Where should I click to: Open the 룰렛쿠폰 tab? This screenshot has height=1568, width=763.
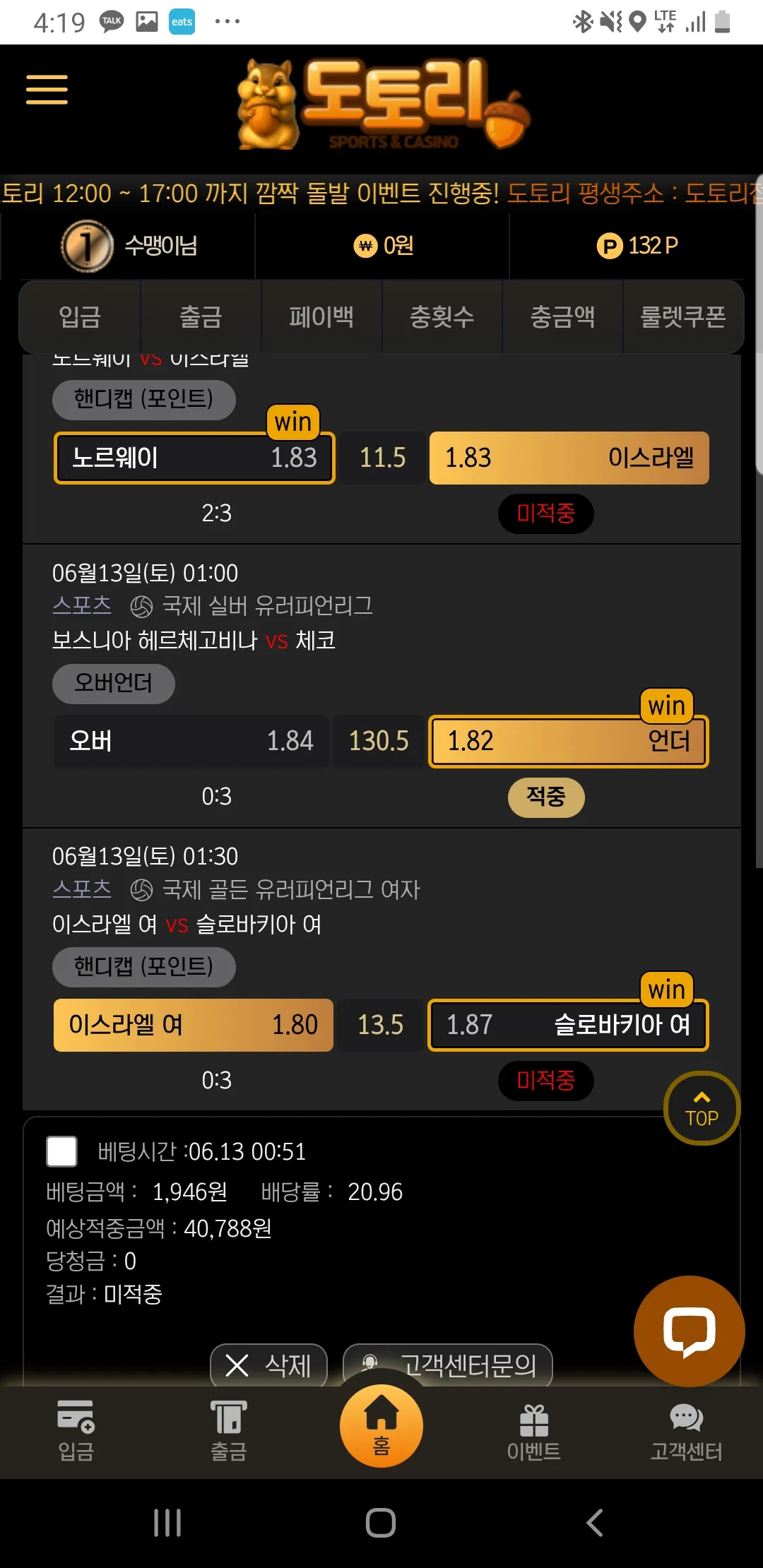(x=683, y=316)
